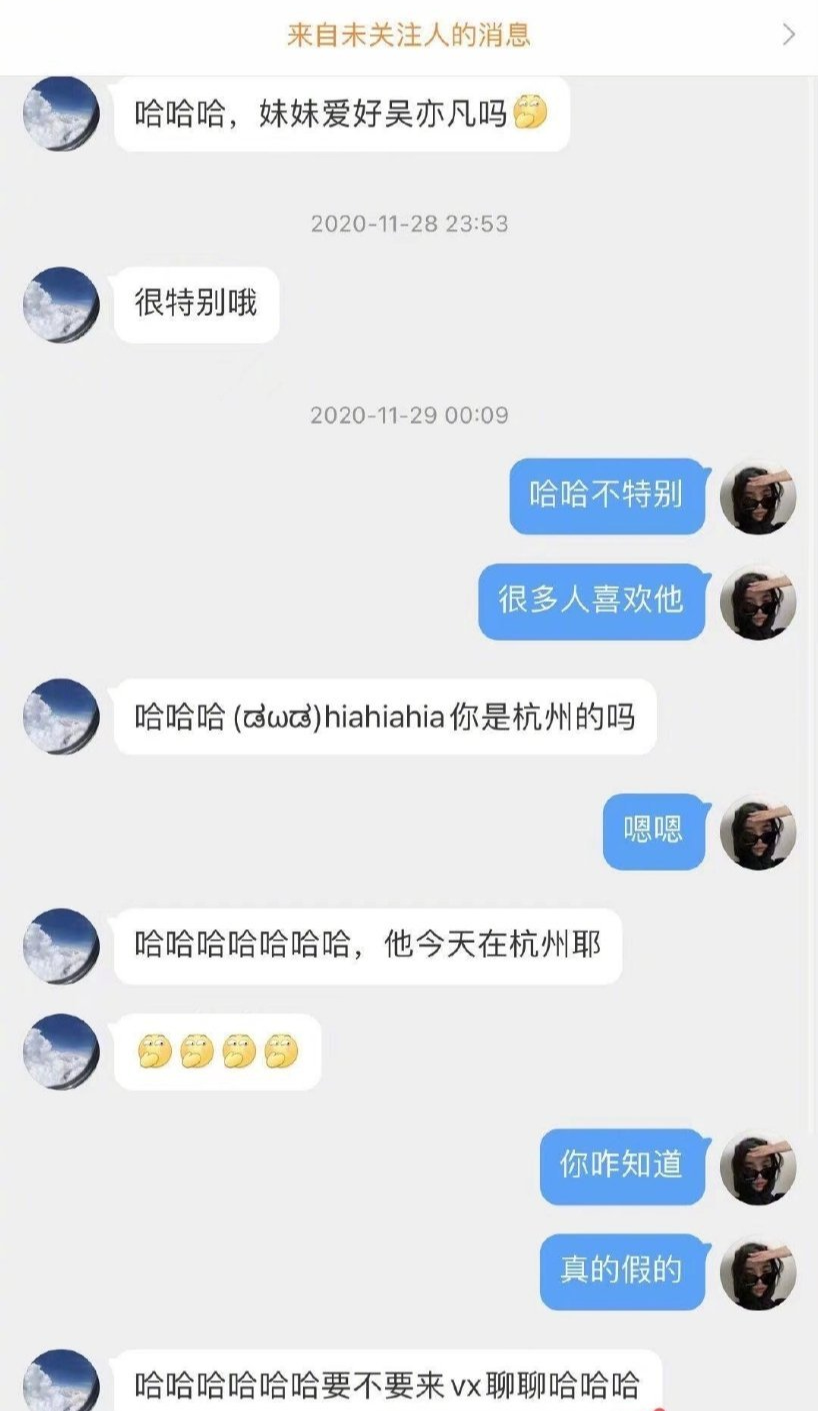Open sender's avatar beside 你是杭州的吗 message

point(61,716)
